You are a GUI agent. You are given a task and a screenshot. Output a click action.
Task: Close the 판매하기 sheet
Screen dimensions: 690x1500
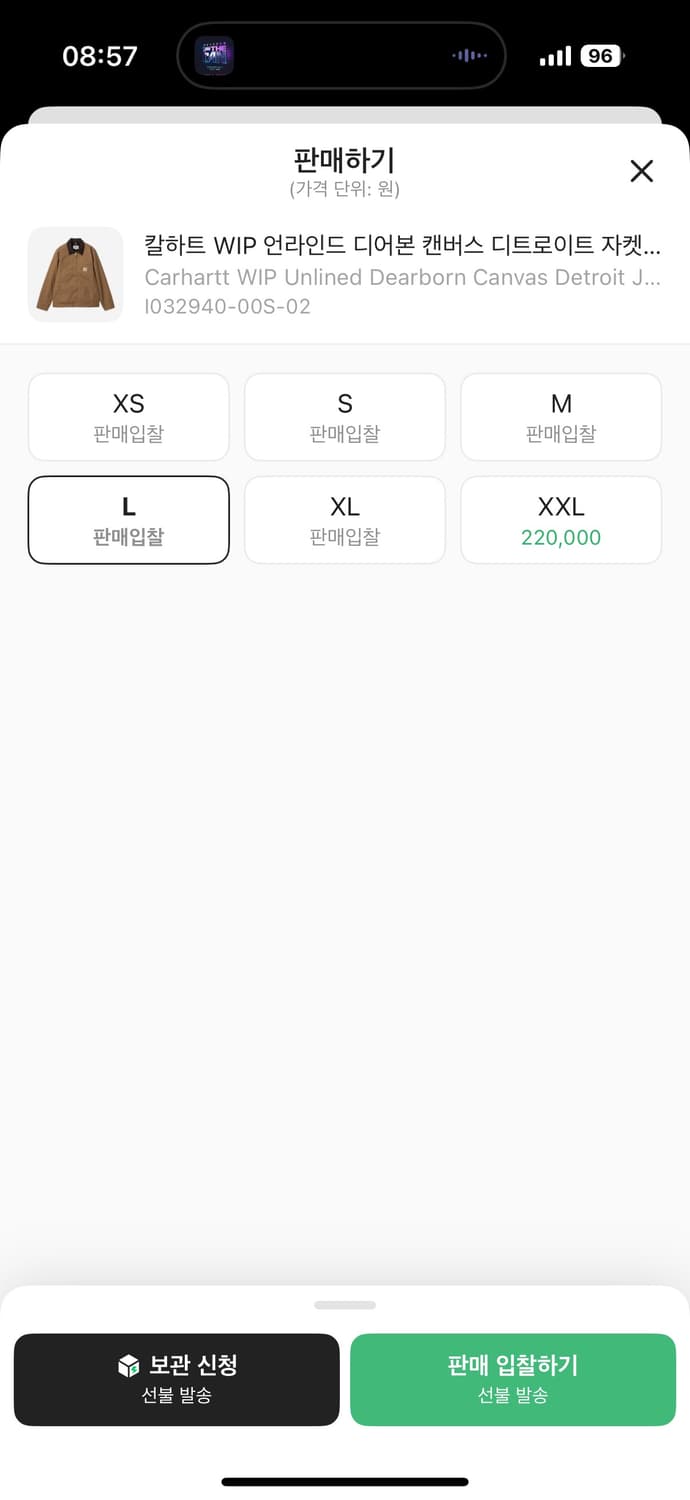641,171
